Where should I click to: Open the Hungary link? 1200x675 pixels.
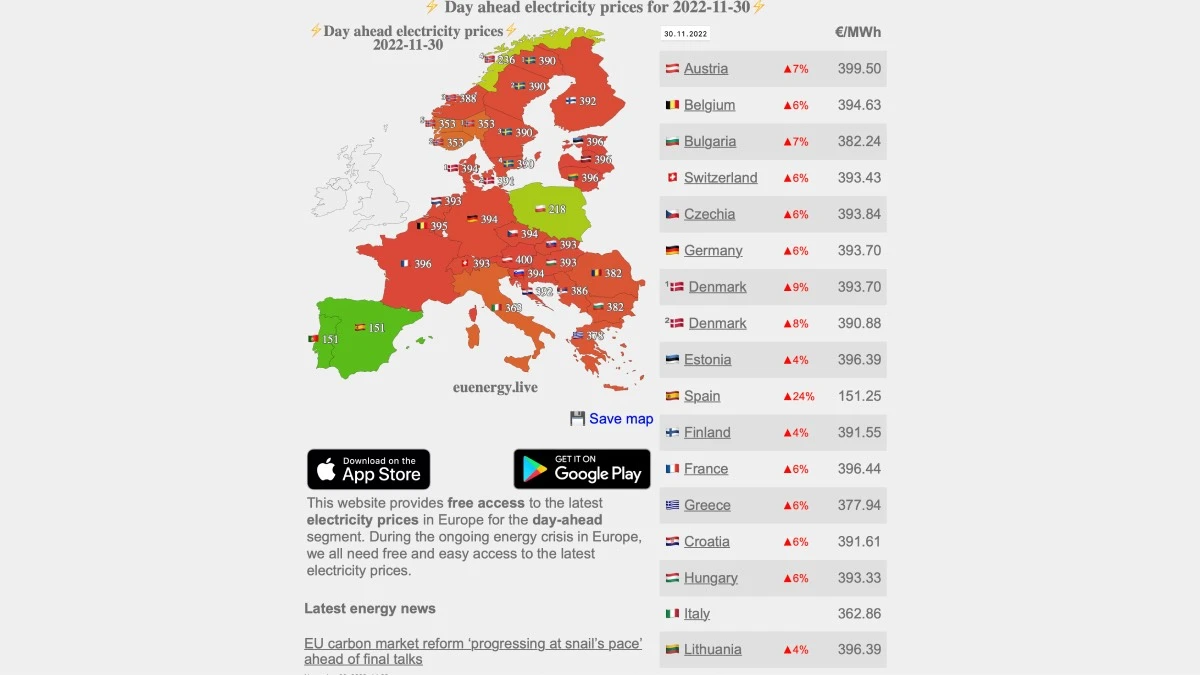(x=710, y=578)
